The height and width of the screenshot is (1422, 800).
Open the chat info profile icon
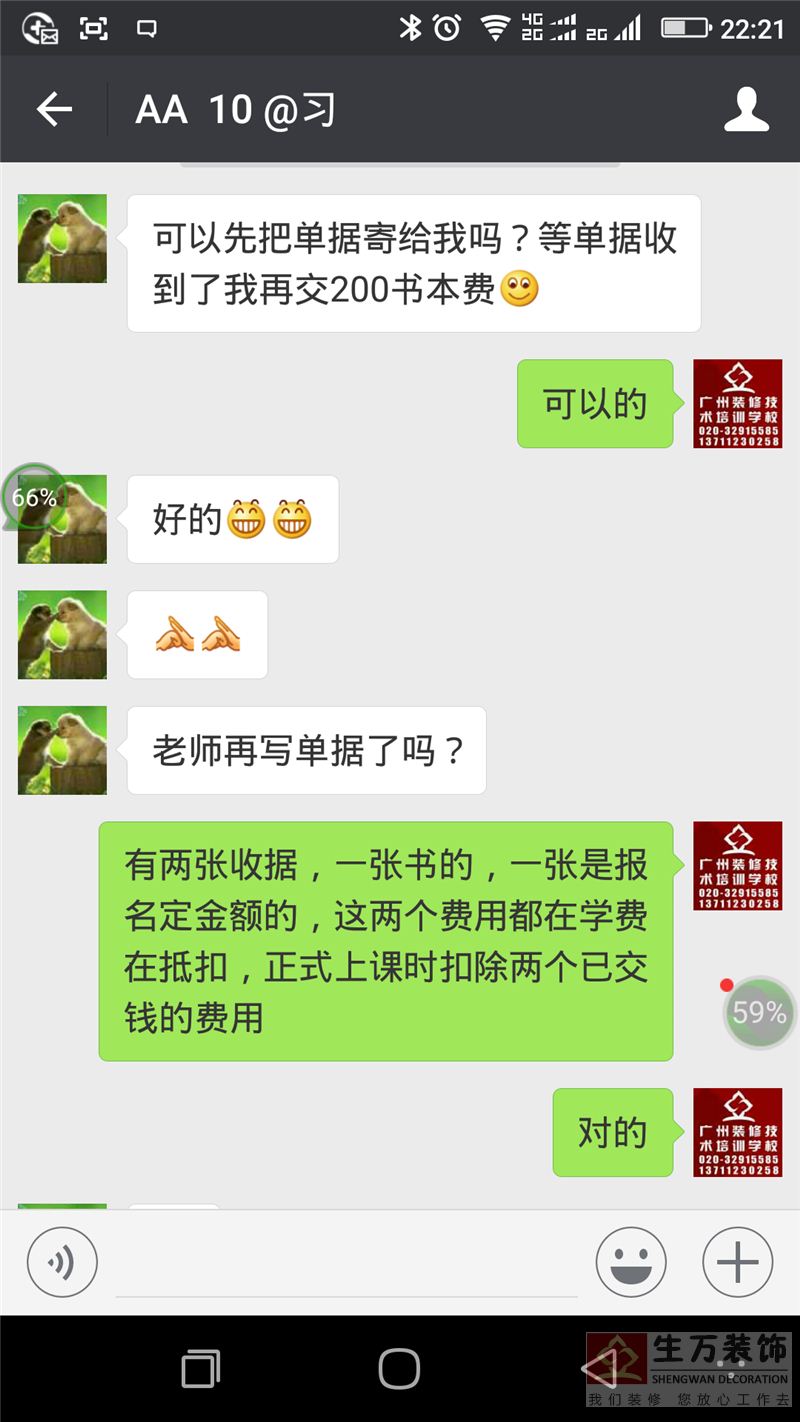[x=746, y=109]
